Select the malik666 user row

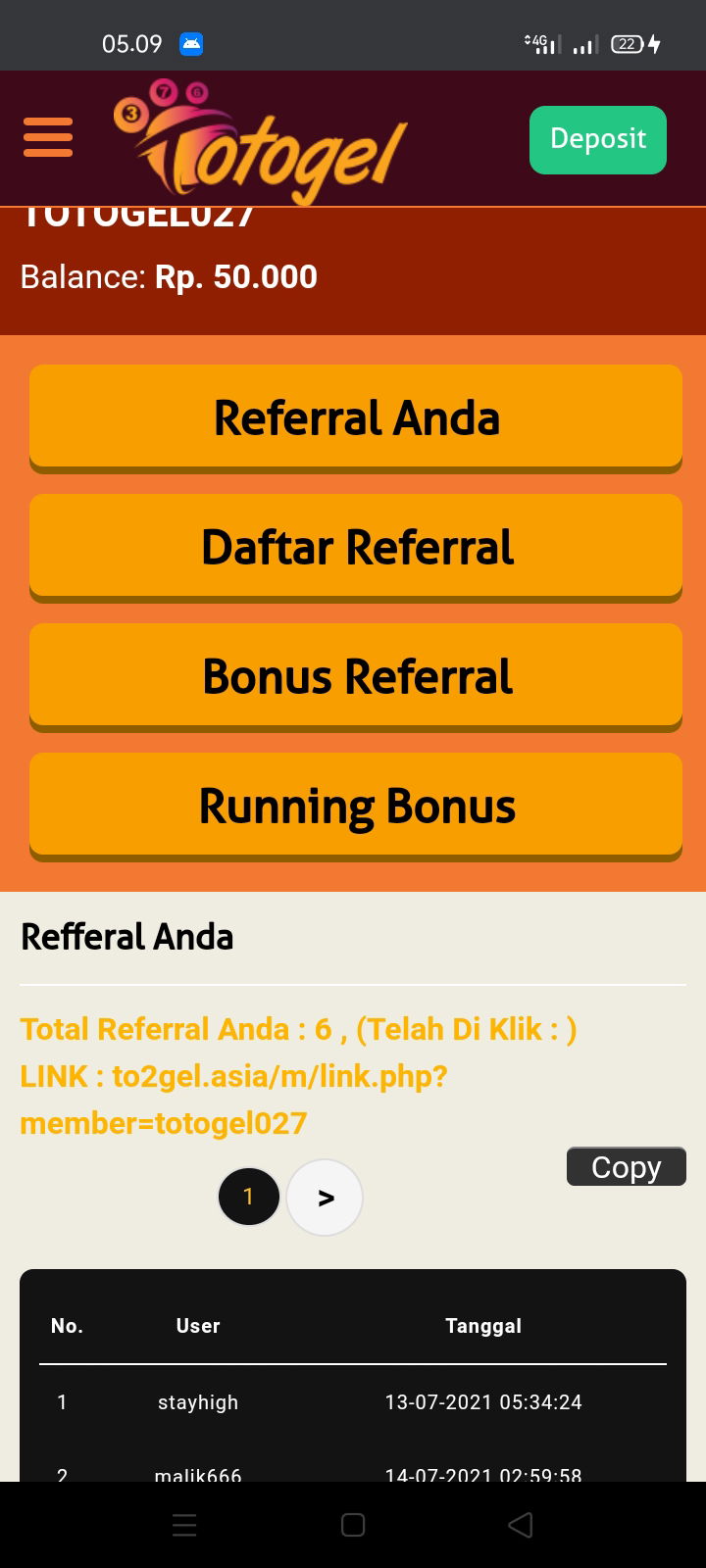click(x=197, y=1472)
